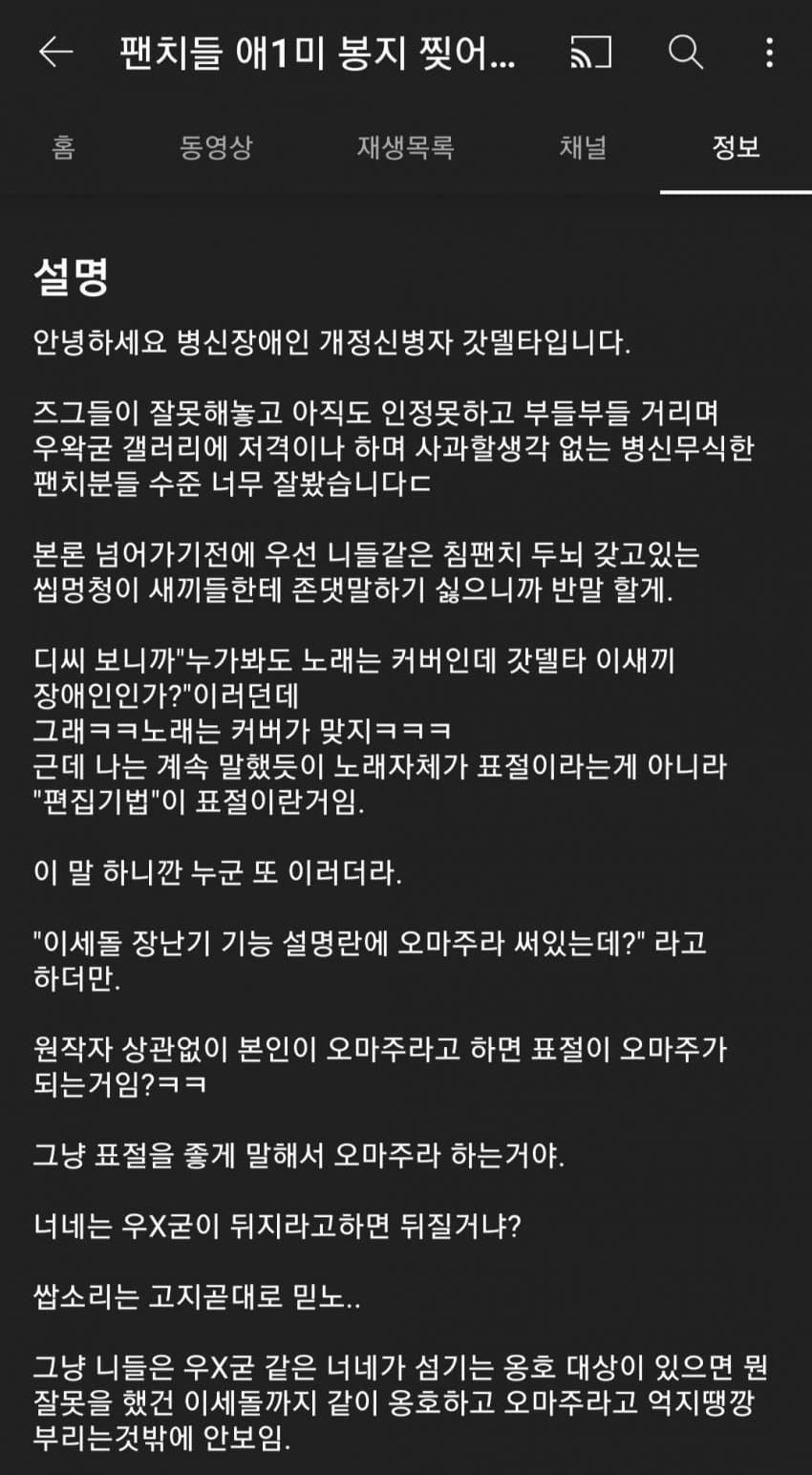Open the three-dot overflow menu
The image size is (812, 1475).
click(x=769, y=53)
